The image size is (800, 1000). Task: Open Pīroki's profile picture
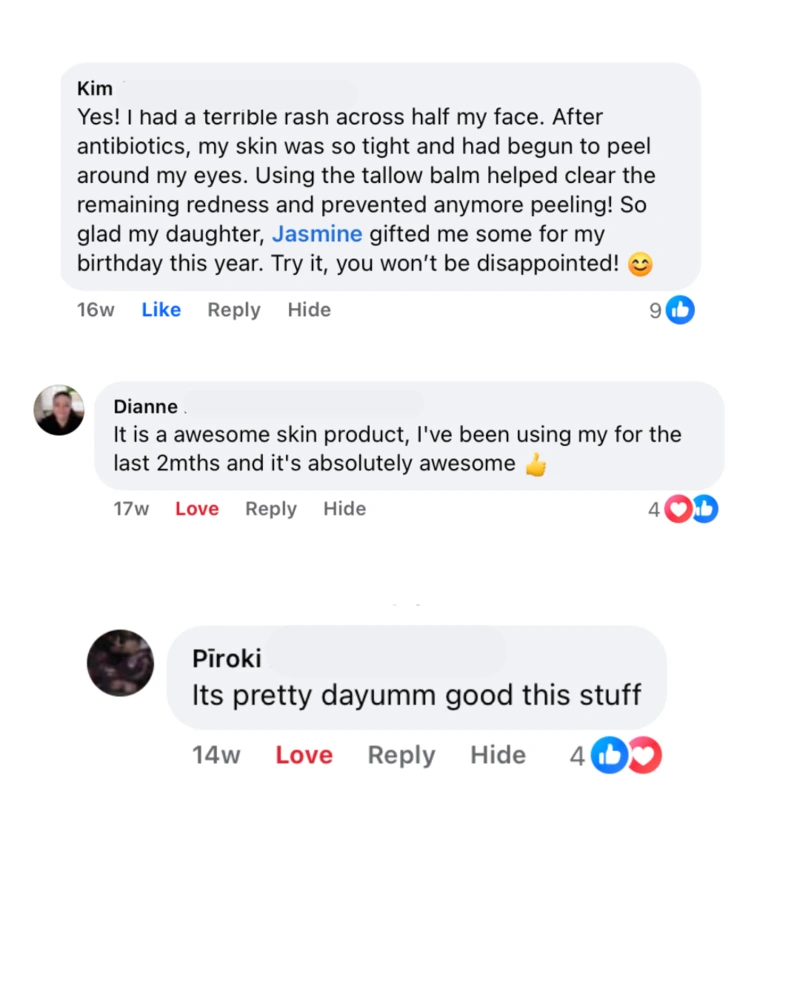pyautogui.click(x=120, y=661)
